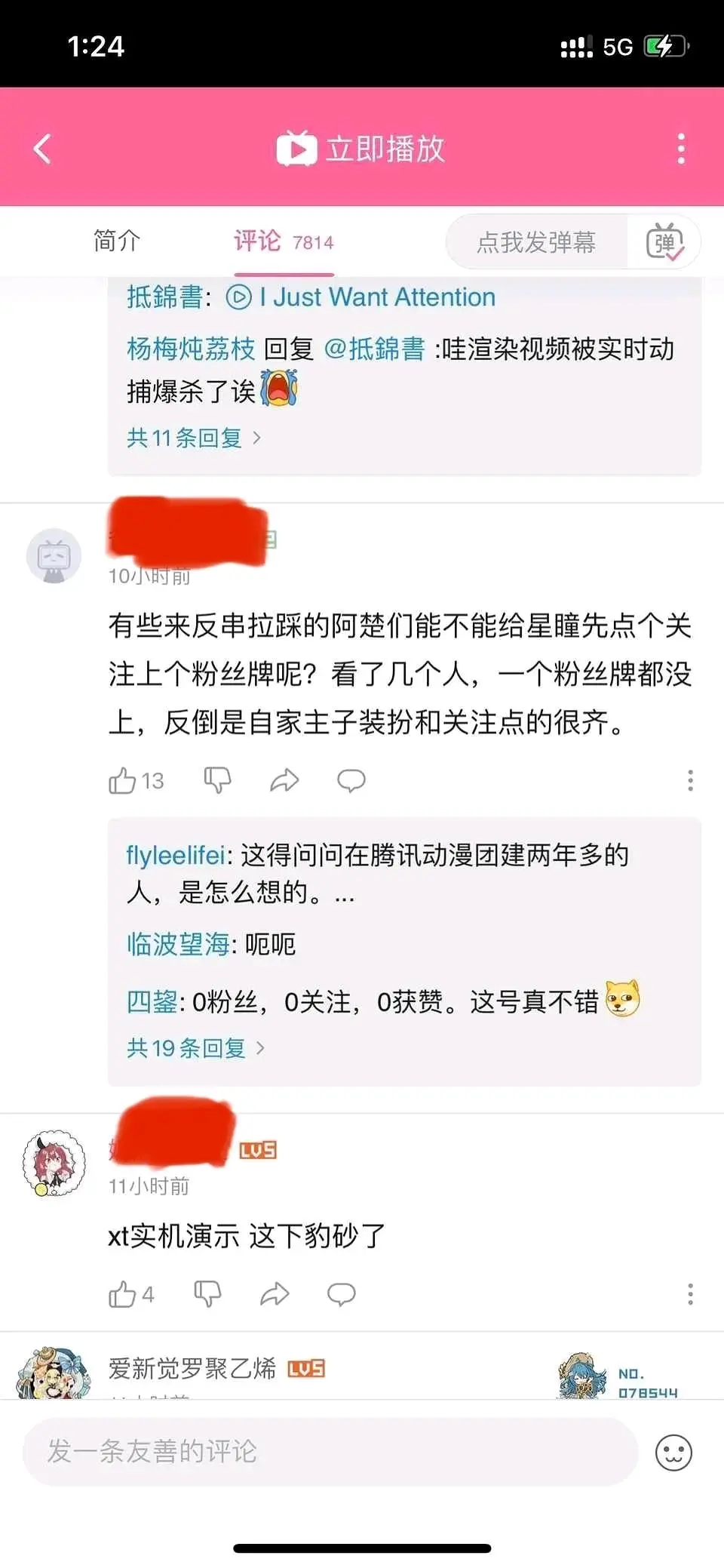Reply to the xt实机演示 comment

pyautogui.click(x=341, y=1294)
